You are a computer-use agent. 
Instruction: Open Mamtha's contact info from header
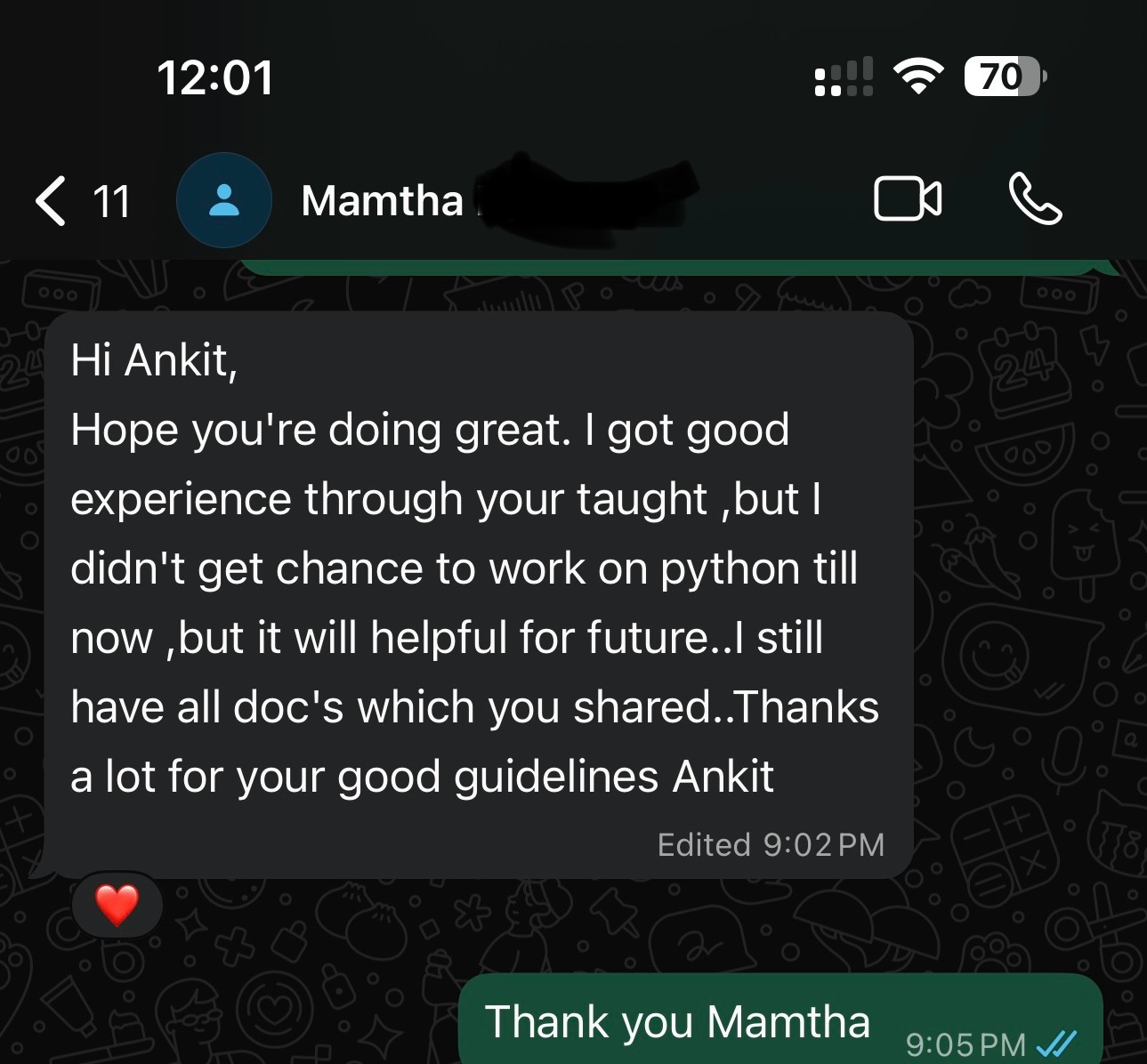click(383, 201)
